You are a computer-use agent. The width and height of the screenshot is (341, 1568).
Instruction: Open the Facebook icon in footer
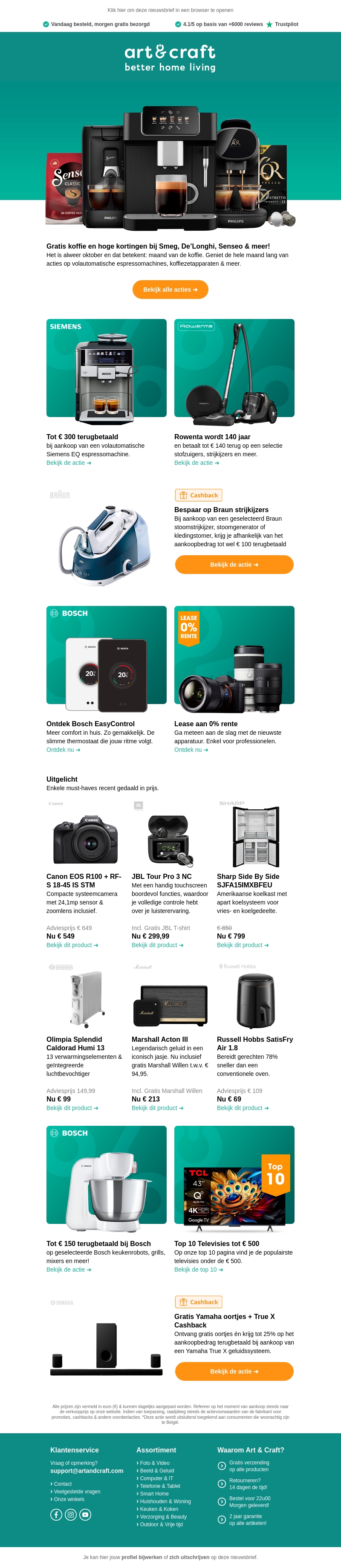pos(56,1514)
